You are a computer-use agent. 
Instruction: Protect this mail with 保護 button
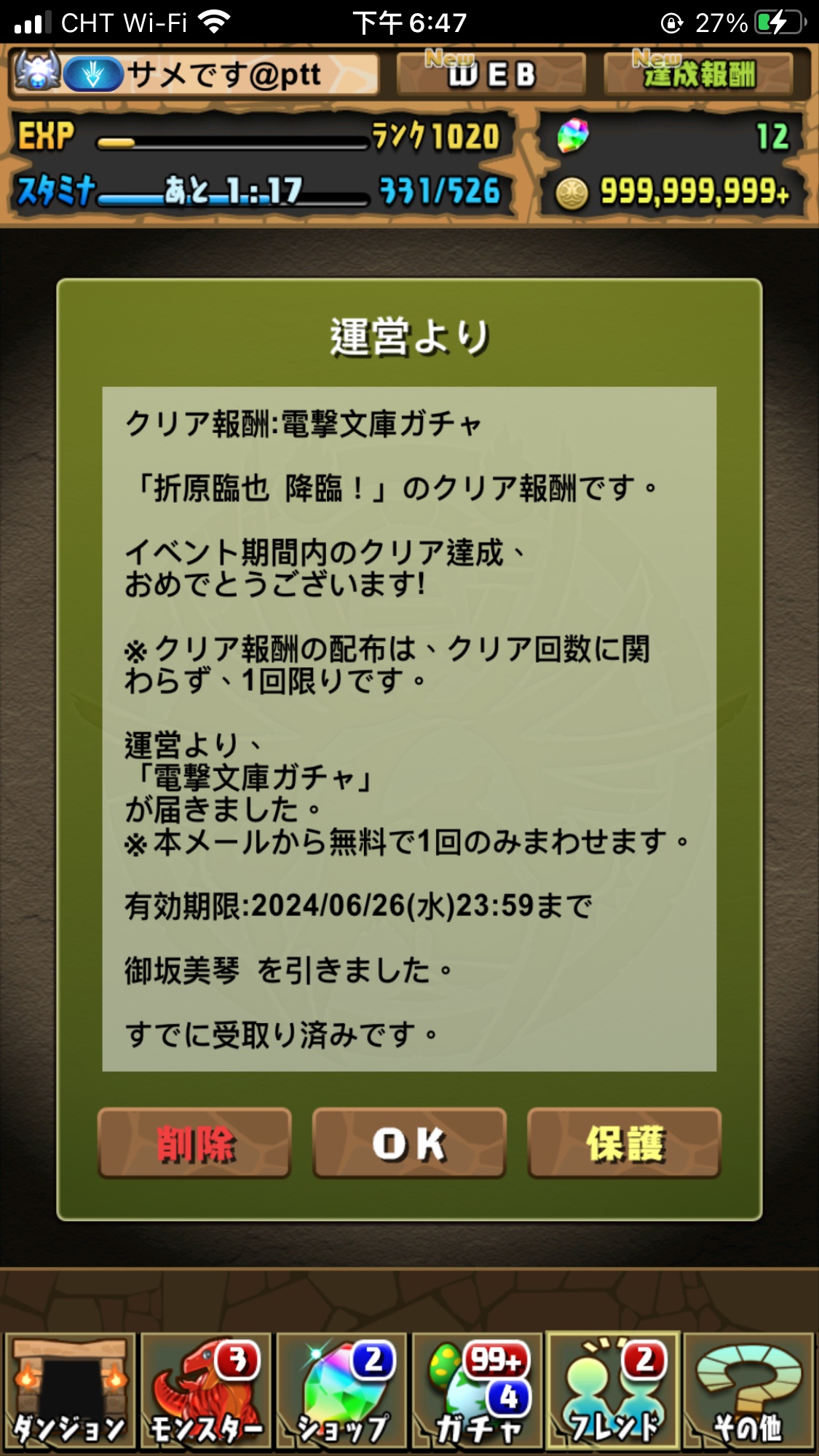[x=625, y=1142]
